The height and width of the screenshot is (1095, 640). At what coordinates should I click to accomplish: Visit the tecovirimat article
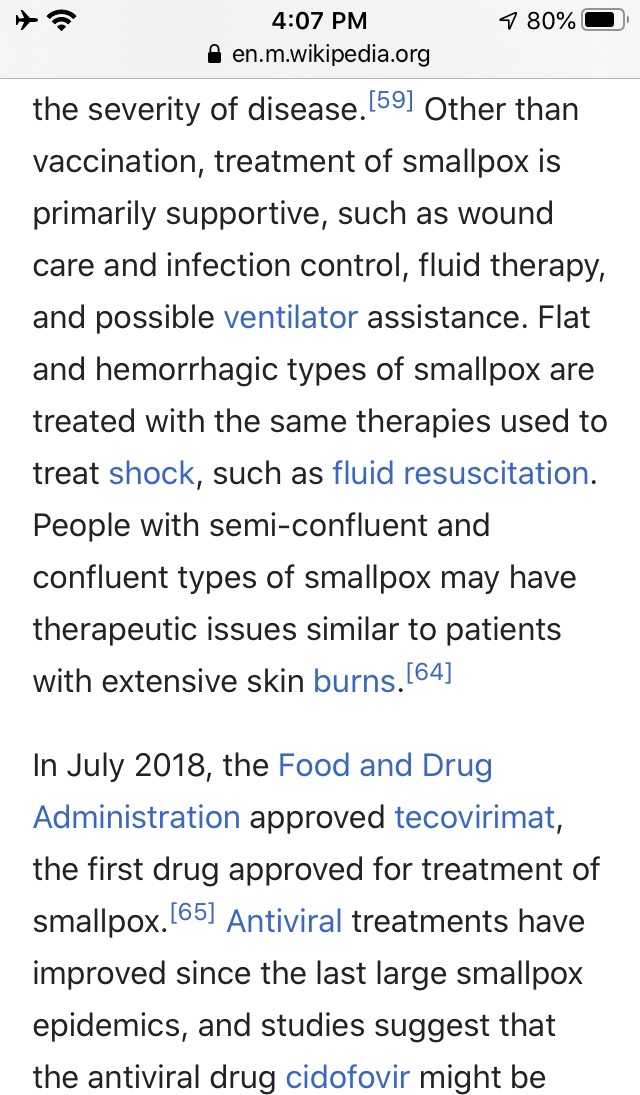pyautogui.click(x=474, y=818)
